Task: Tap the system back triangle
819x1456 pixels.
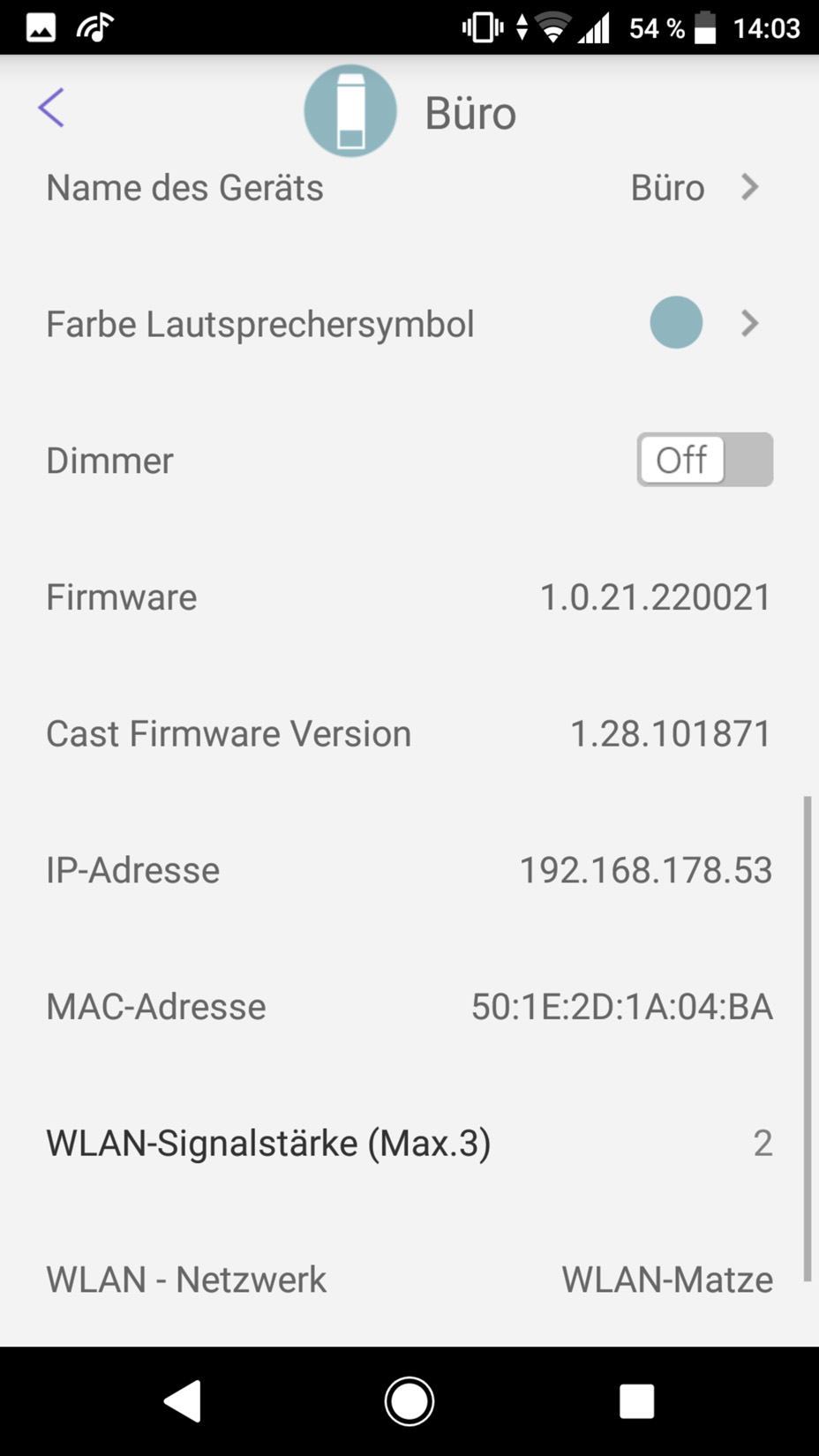Action: [184, 1400]
